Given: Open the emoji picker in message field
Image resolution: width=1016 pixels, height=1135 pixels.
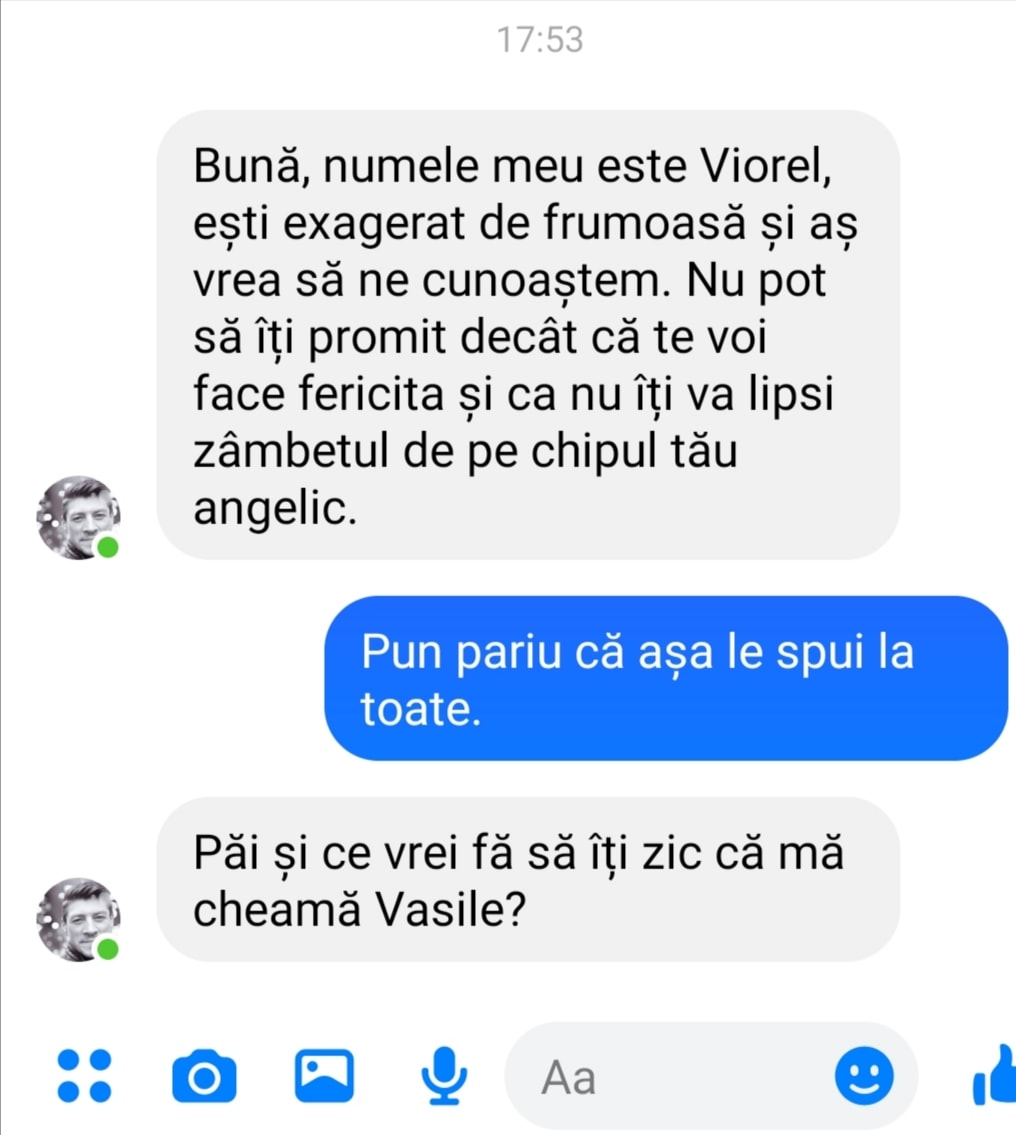Looking at the screenshot, I should [864, 1076].
